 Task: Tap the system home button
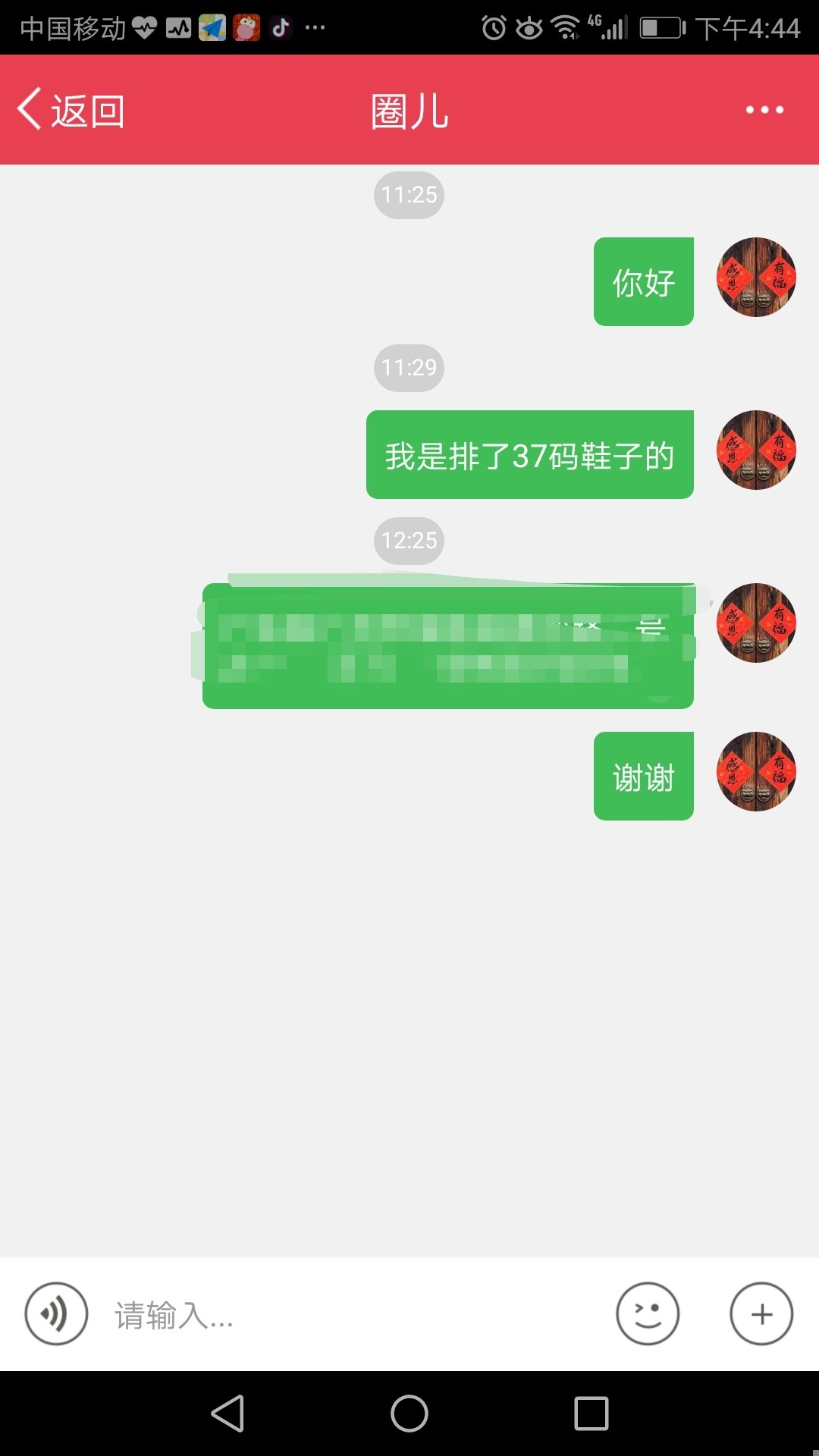(409, 1414)
